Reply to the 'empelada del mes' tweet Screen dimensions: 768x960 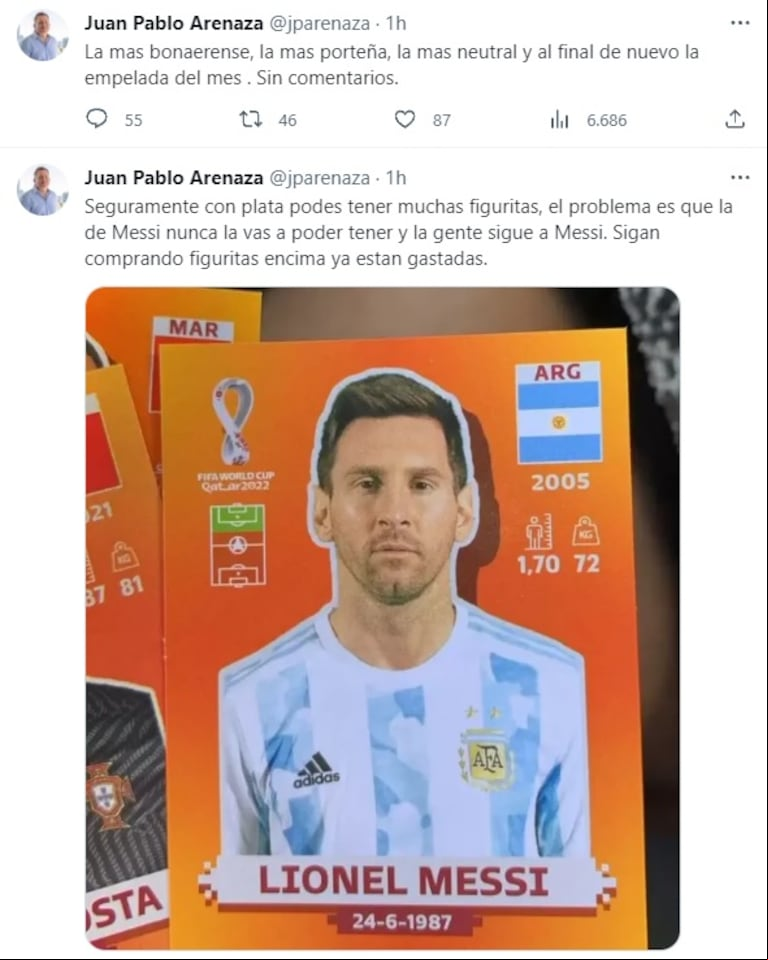pyautogui.click(x=97, y=119)
